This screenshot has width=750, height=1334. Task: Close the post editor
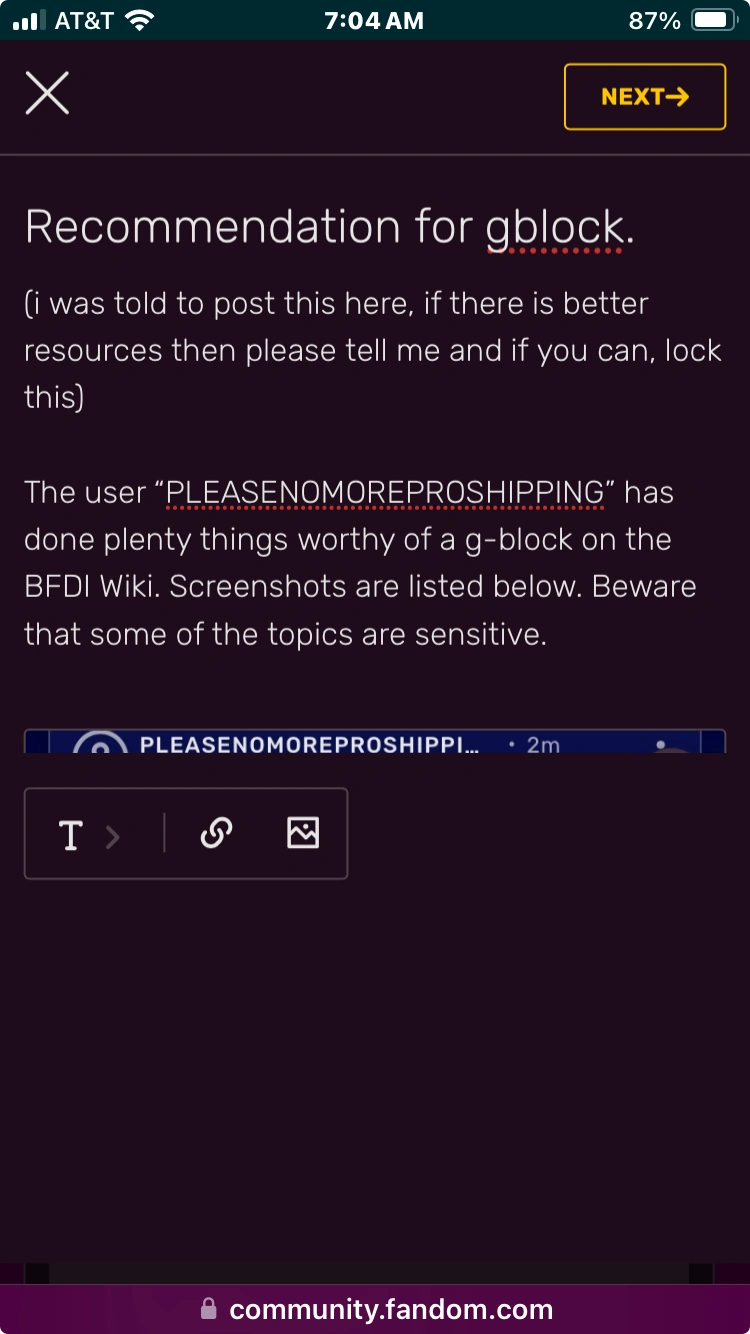47,95
